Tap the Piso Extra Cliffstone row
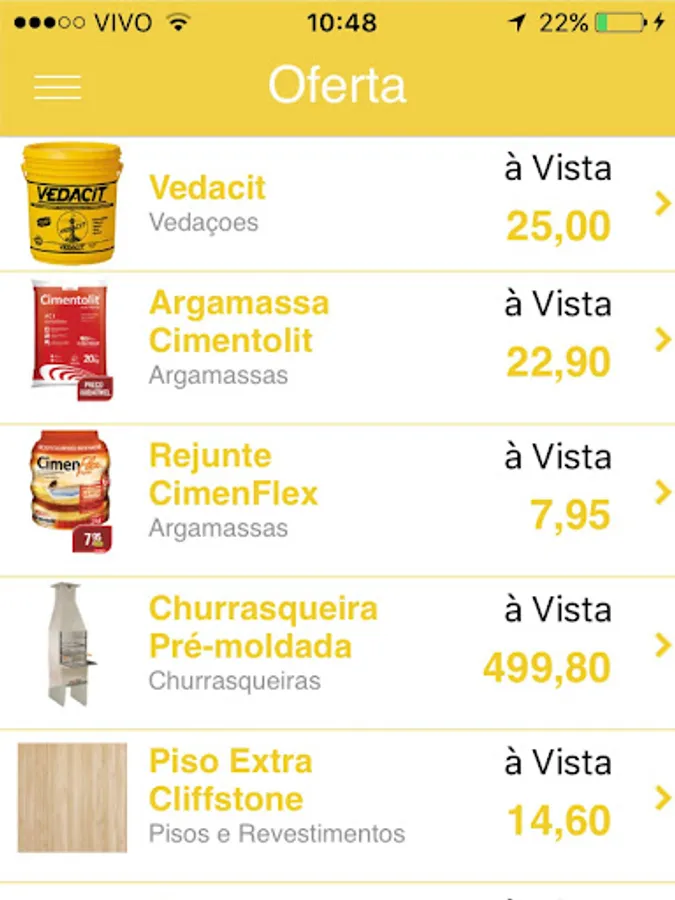 (337, 798)
